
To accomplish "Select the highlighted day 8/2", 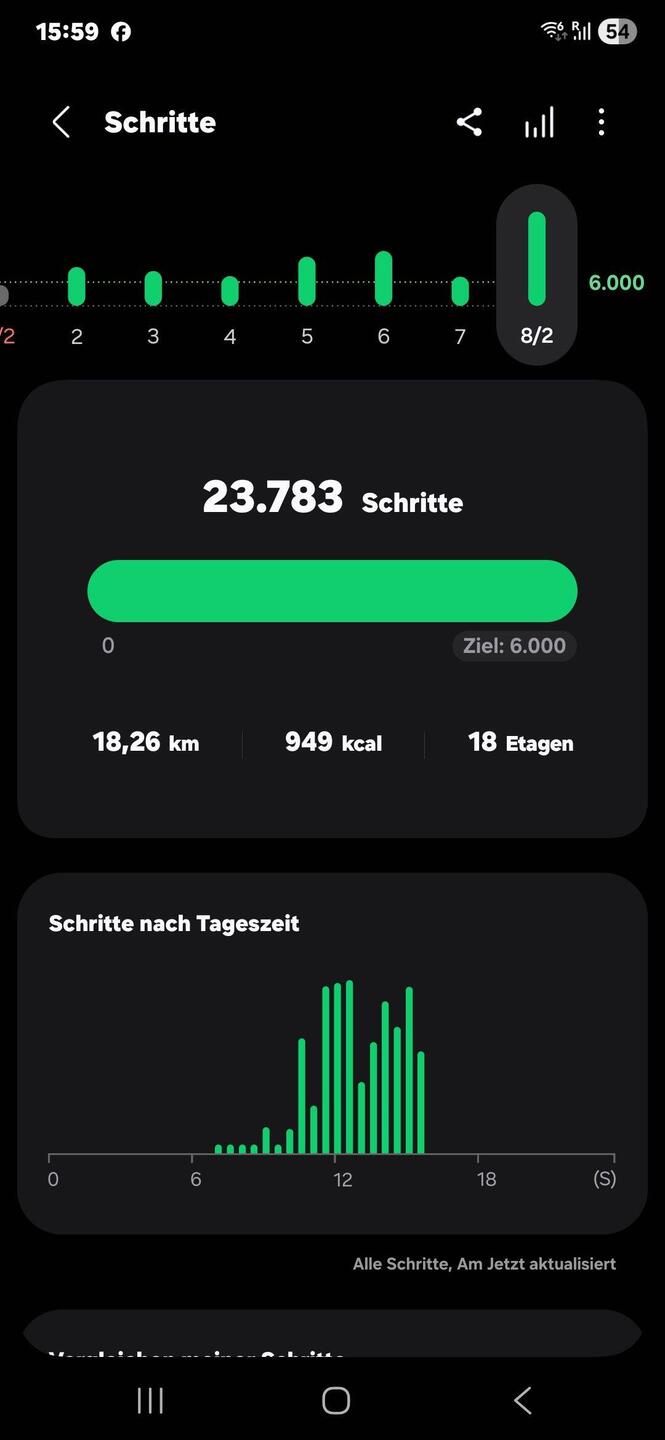I will pyautogui.click(x=537, y=275).
